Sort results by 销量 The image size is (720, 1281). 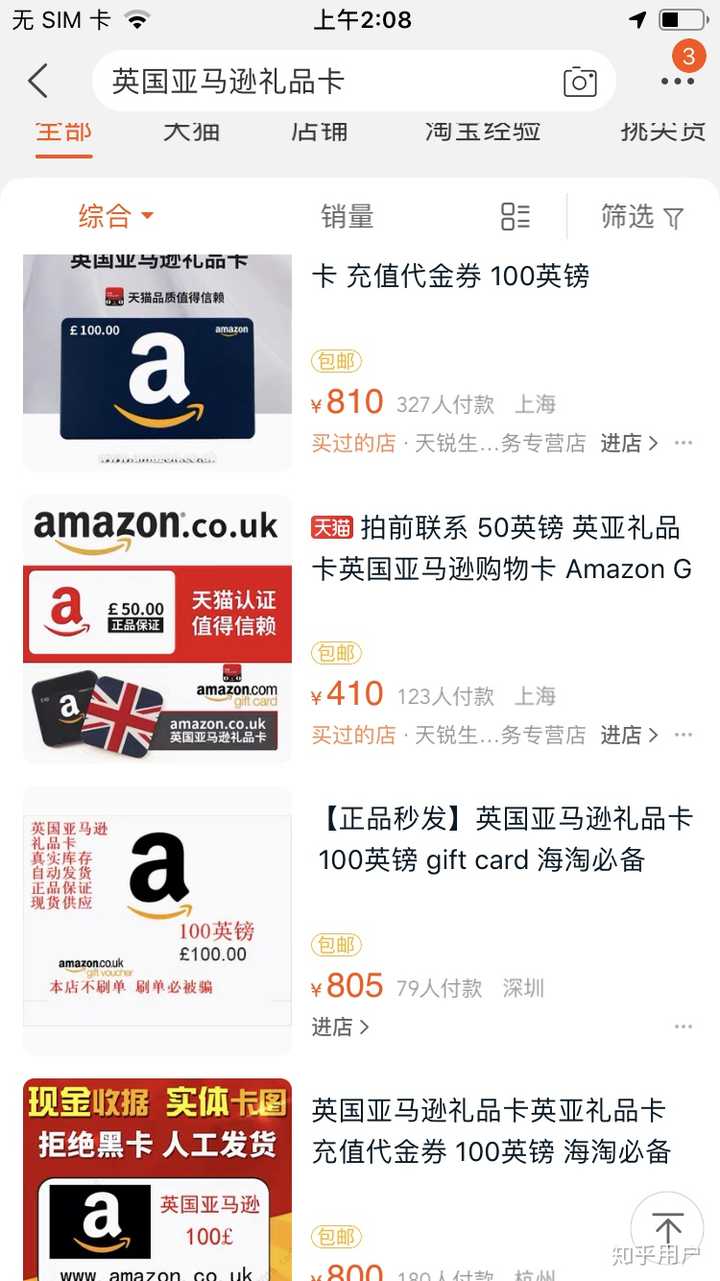[346, 216]
